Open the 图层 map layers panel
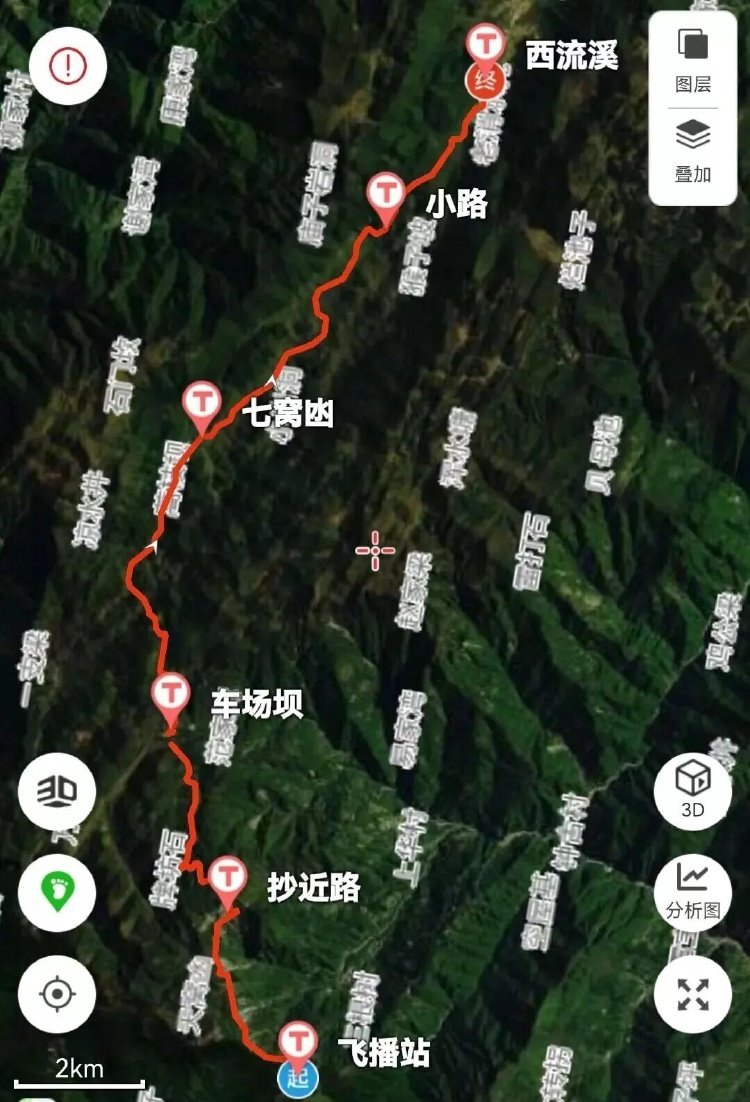 (x=693, y=58)
